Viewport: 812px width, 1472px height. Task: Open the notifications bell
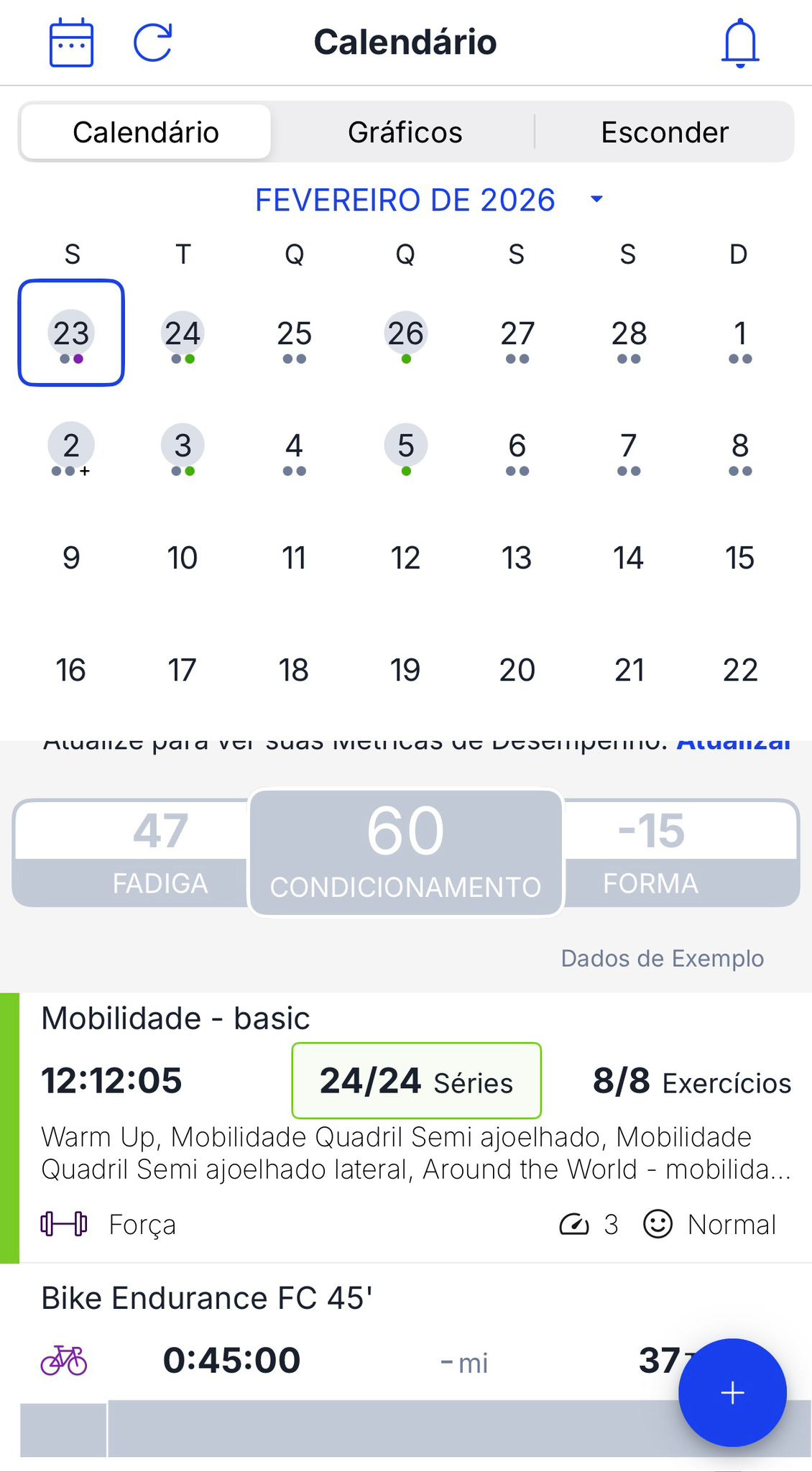pos(739,44)
